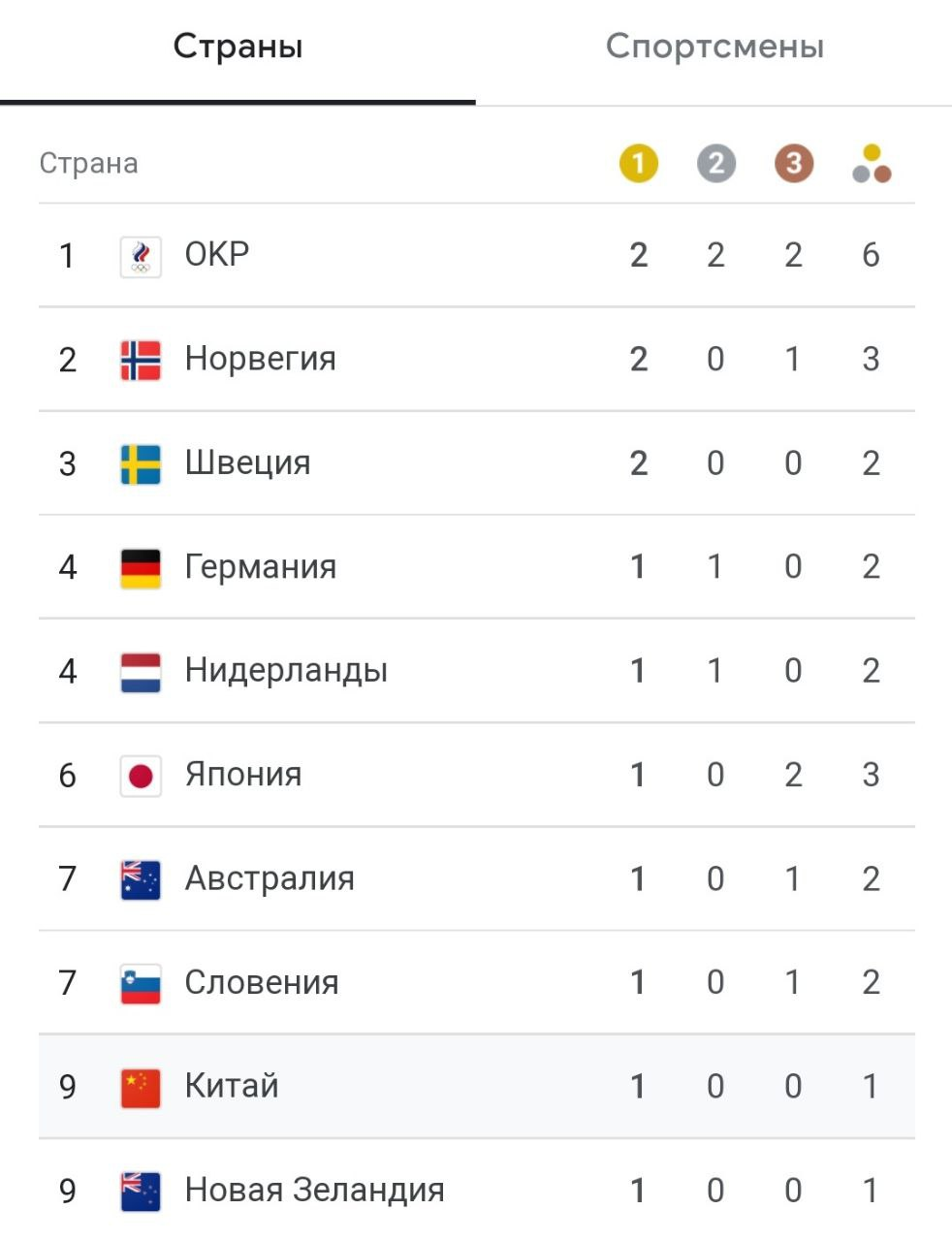Select the Нидерланды row

(x=286, y=671)
